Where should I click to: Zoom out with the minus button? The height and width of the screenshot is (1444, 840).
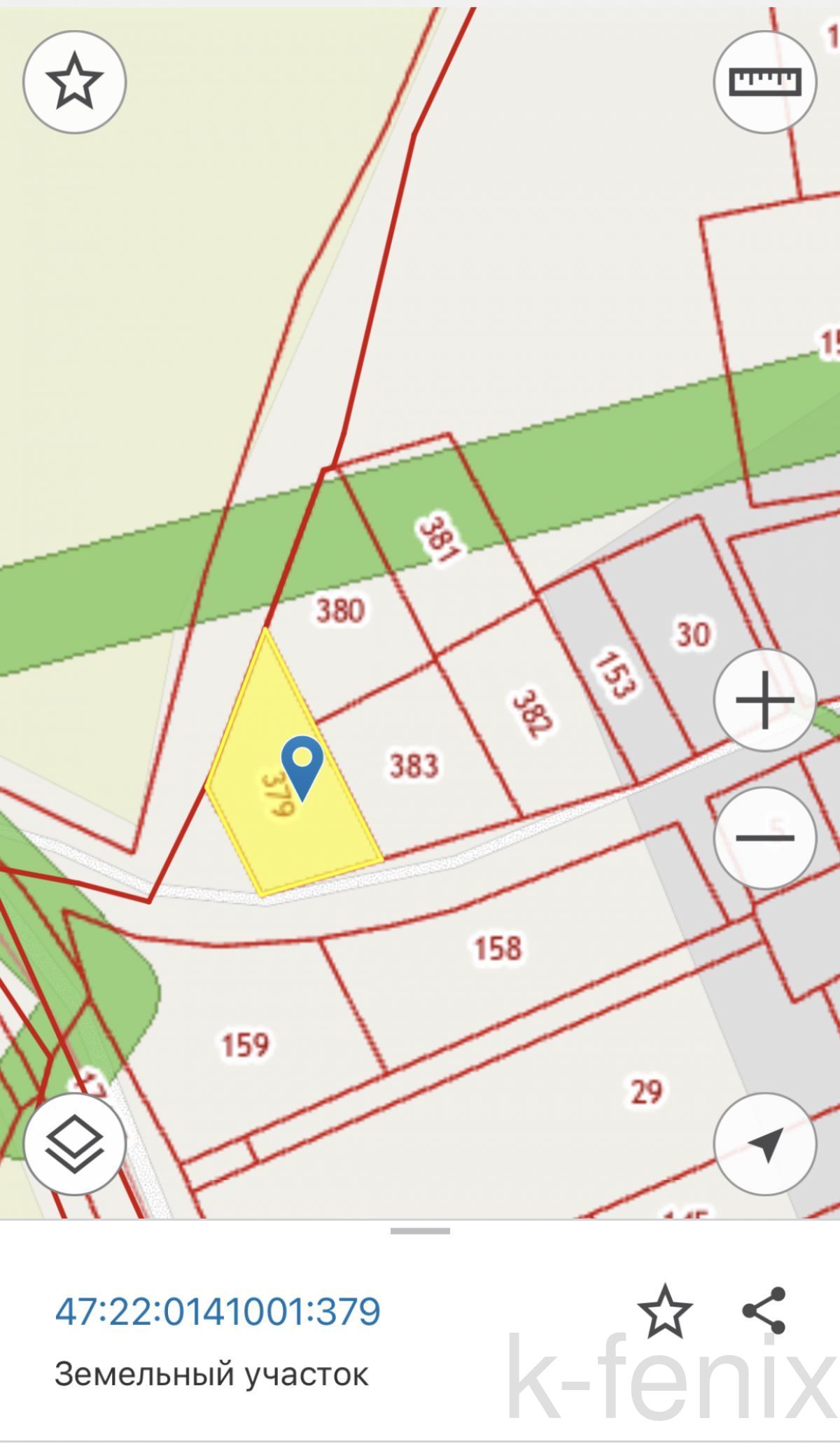pyautogui.click(x=765, y=838)
